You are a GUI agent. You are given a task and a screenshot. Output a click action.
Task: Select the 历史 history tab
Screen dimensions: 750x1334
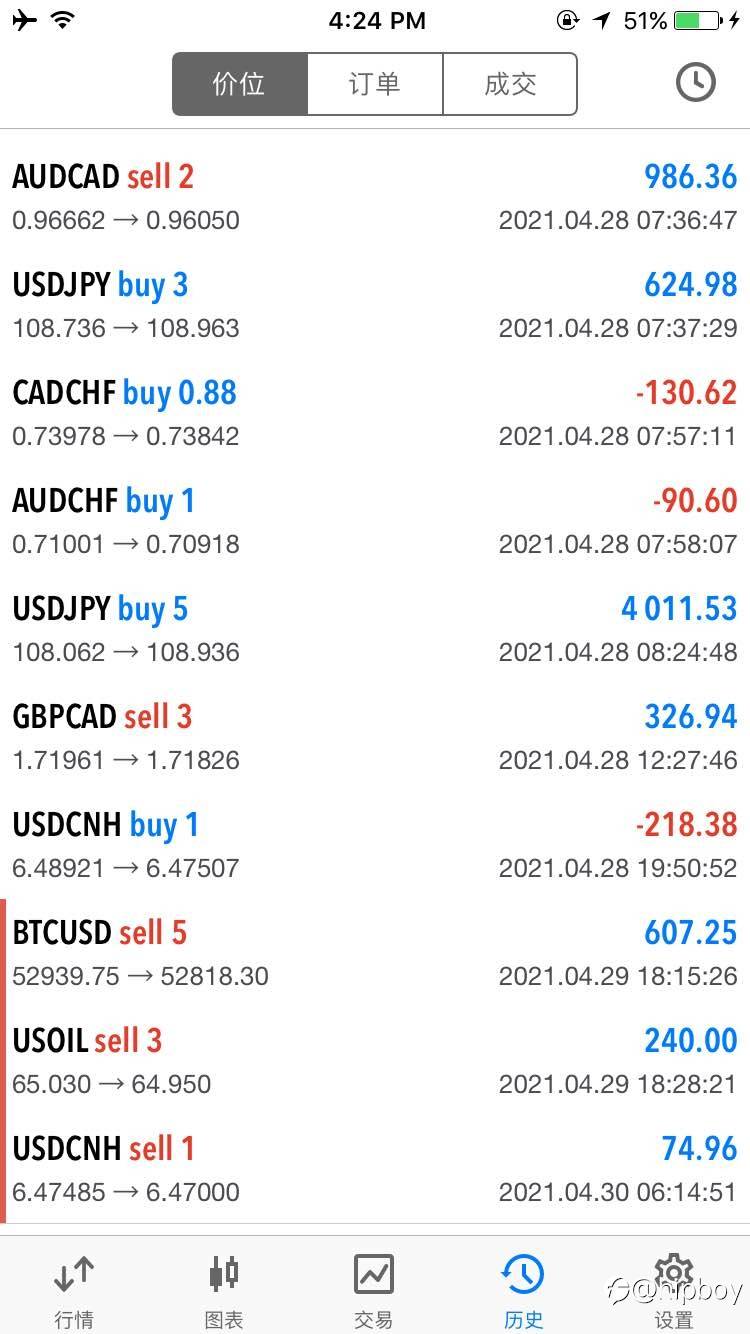point(523,1290)
